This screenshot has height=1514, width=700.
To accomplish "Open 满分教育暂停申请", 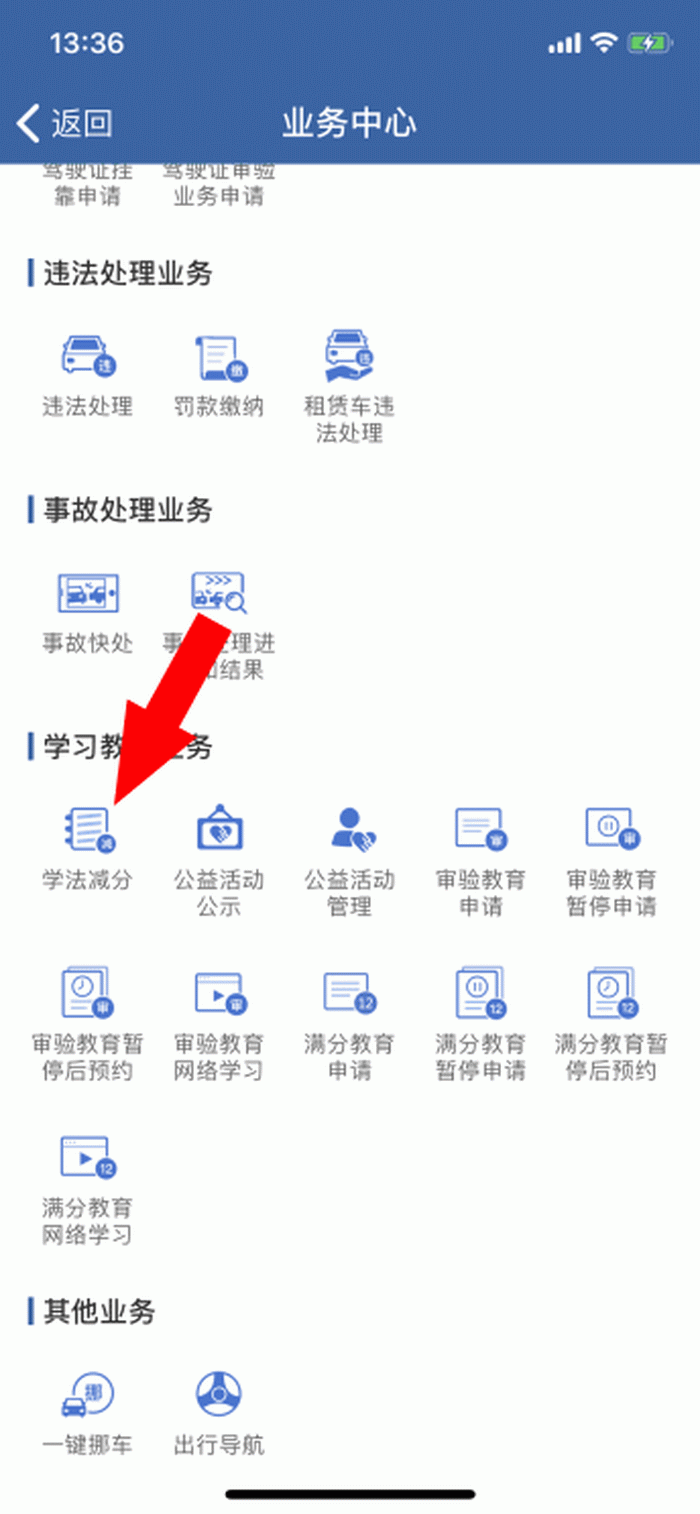I will 481,1026.
